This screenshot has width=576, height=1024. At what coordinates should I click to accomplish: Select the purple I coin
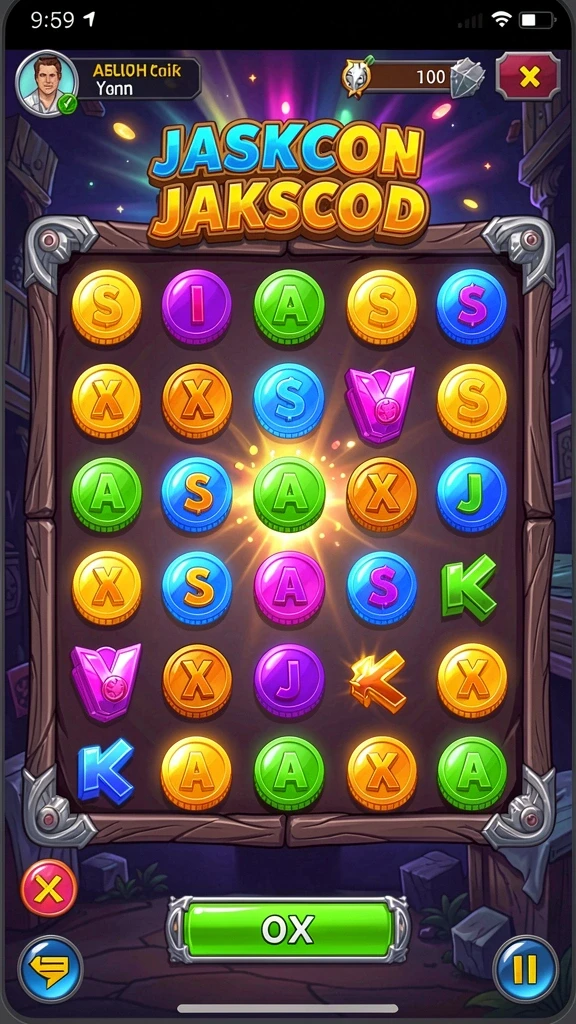197,307
